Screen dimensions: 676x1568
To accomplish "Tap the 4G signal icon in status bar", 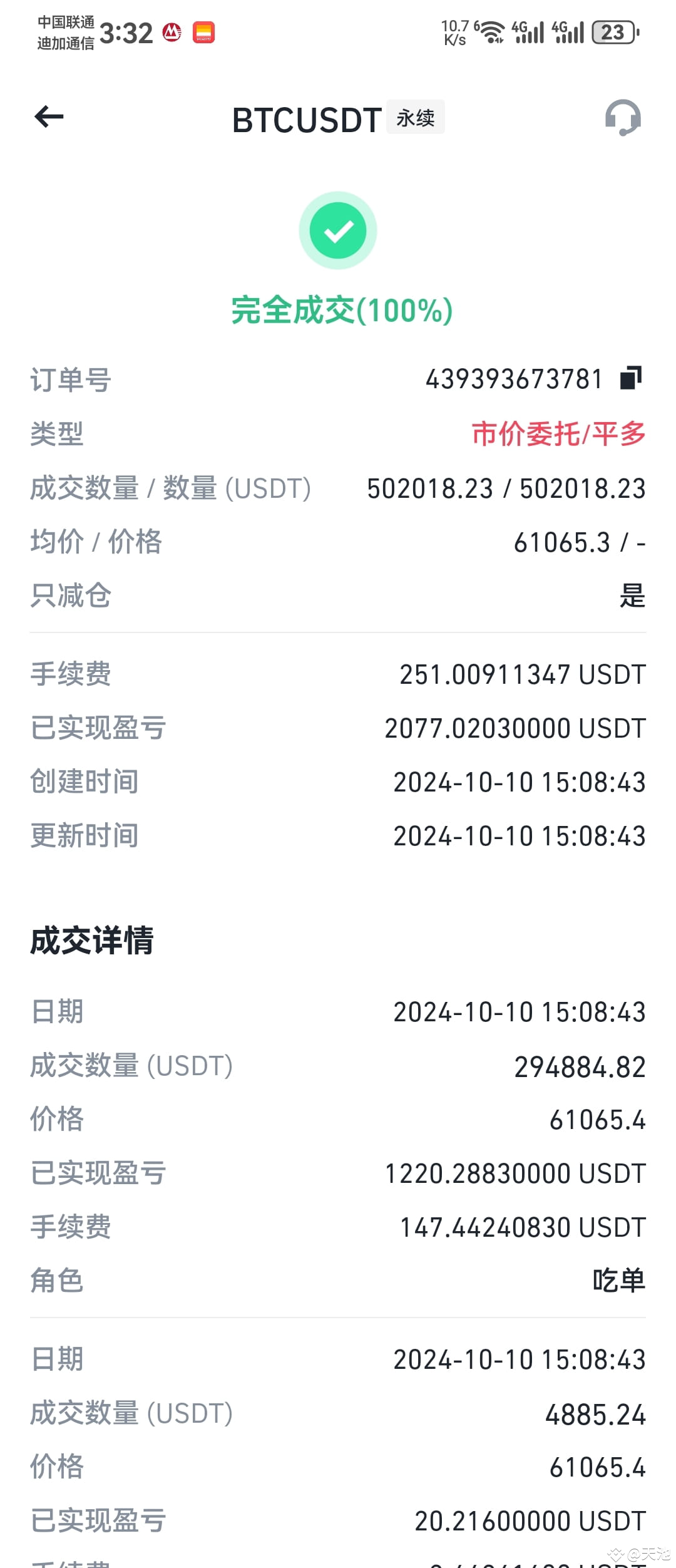I will pos(529,30).
